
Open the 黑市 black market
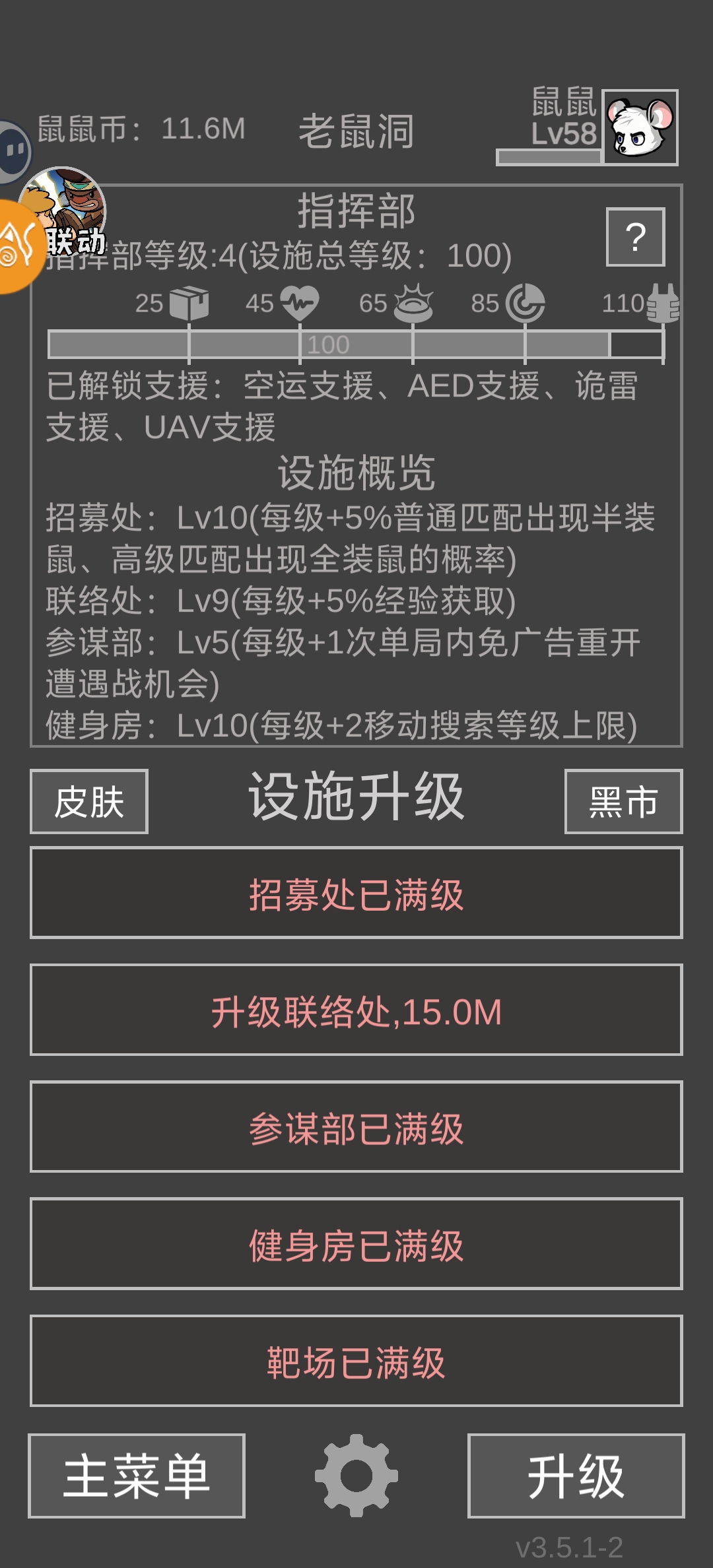click(623, 801)
